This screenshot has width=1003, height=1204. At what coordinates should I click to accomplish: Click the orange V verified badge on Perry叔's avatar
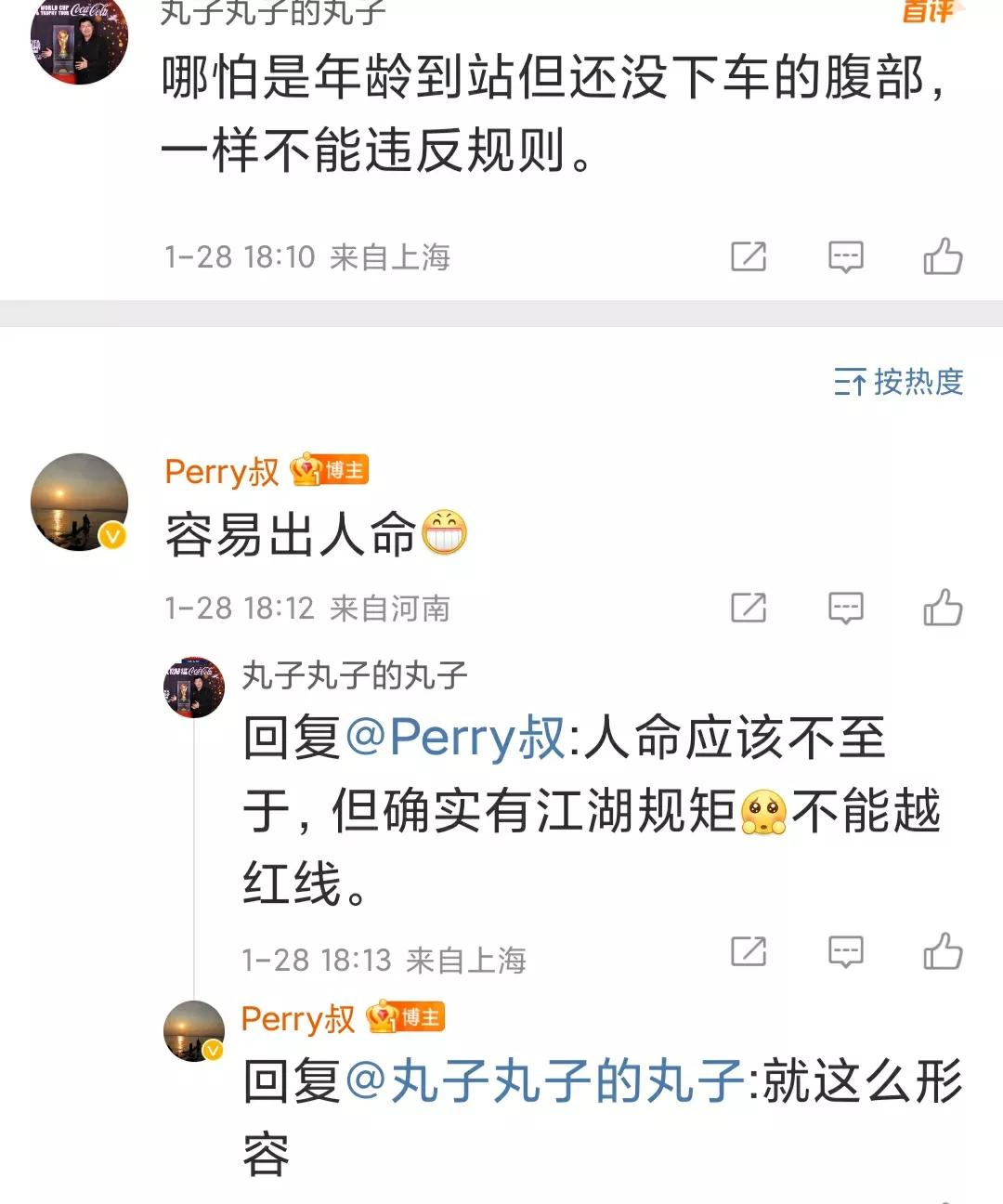(x=112, y=534)
